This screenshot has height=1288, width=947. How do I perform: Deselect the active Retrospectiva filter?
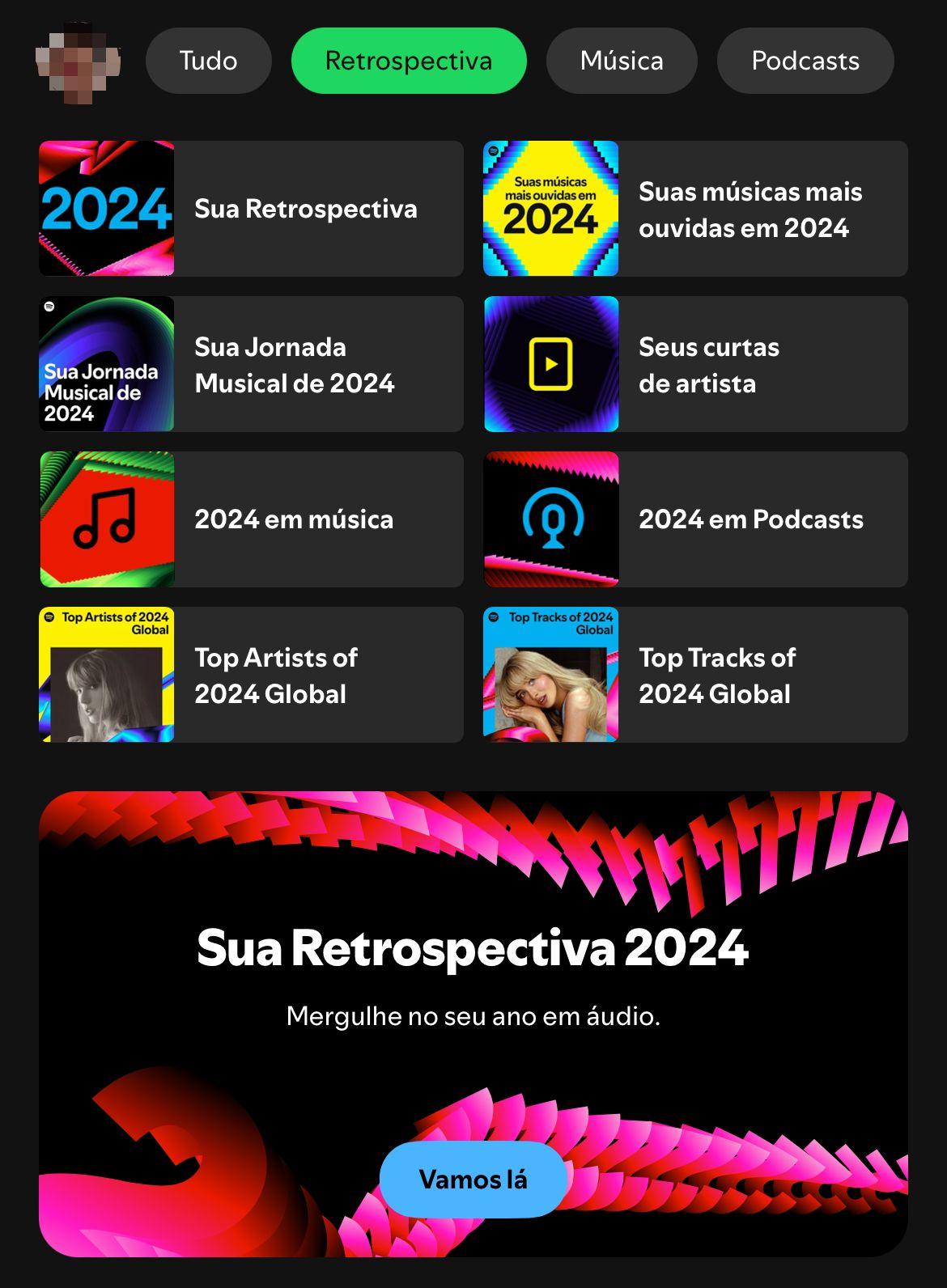(408, 60)
